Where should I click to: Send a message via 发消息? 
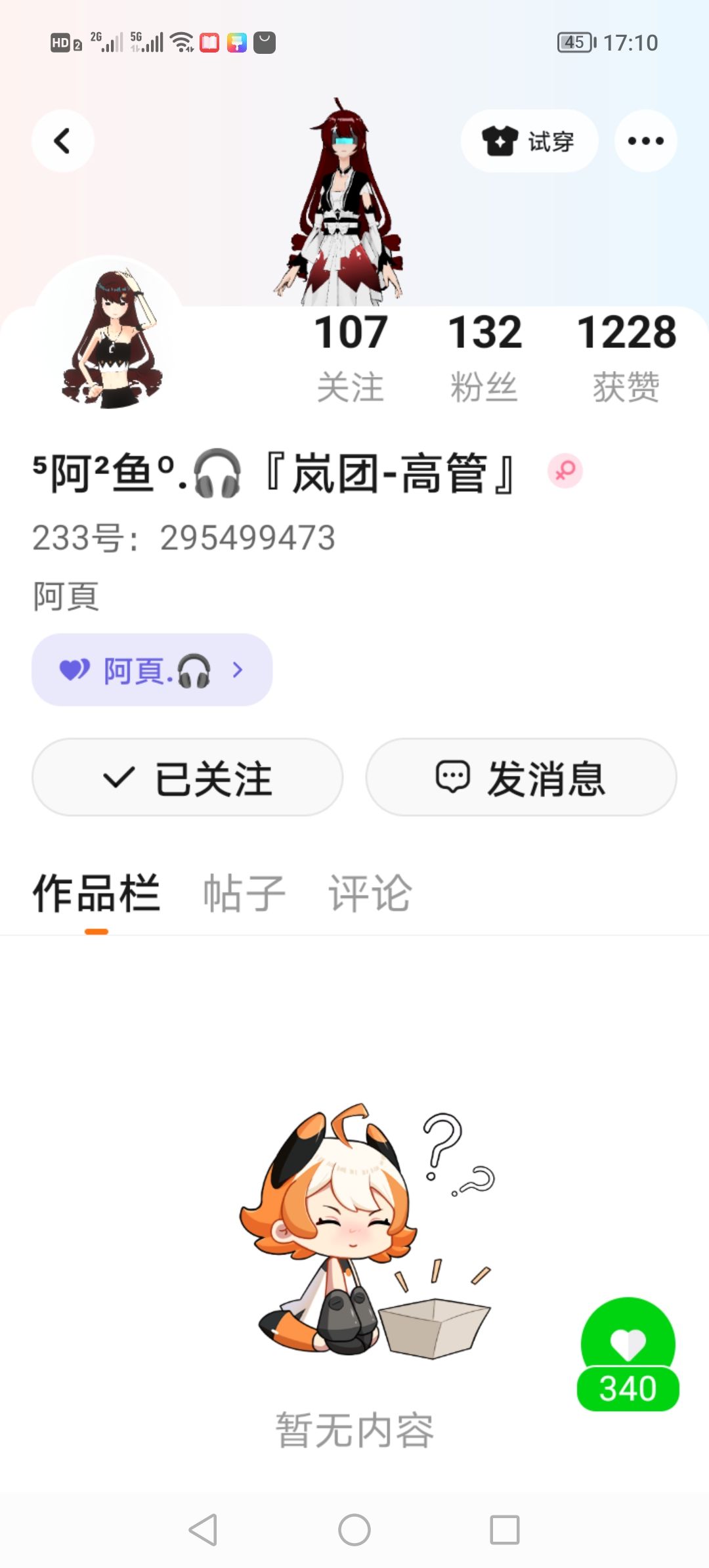(x=521, y=777)
